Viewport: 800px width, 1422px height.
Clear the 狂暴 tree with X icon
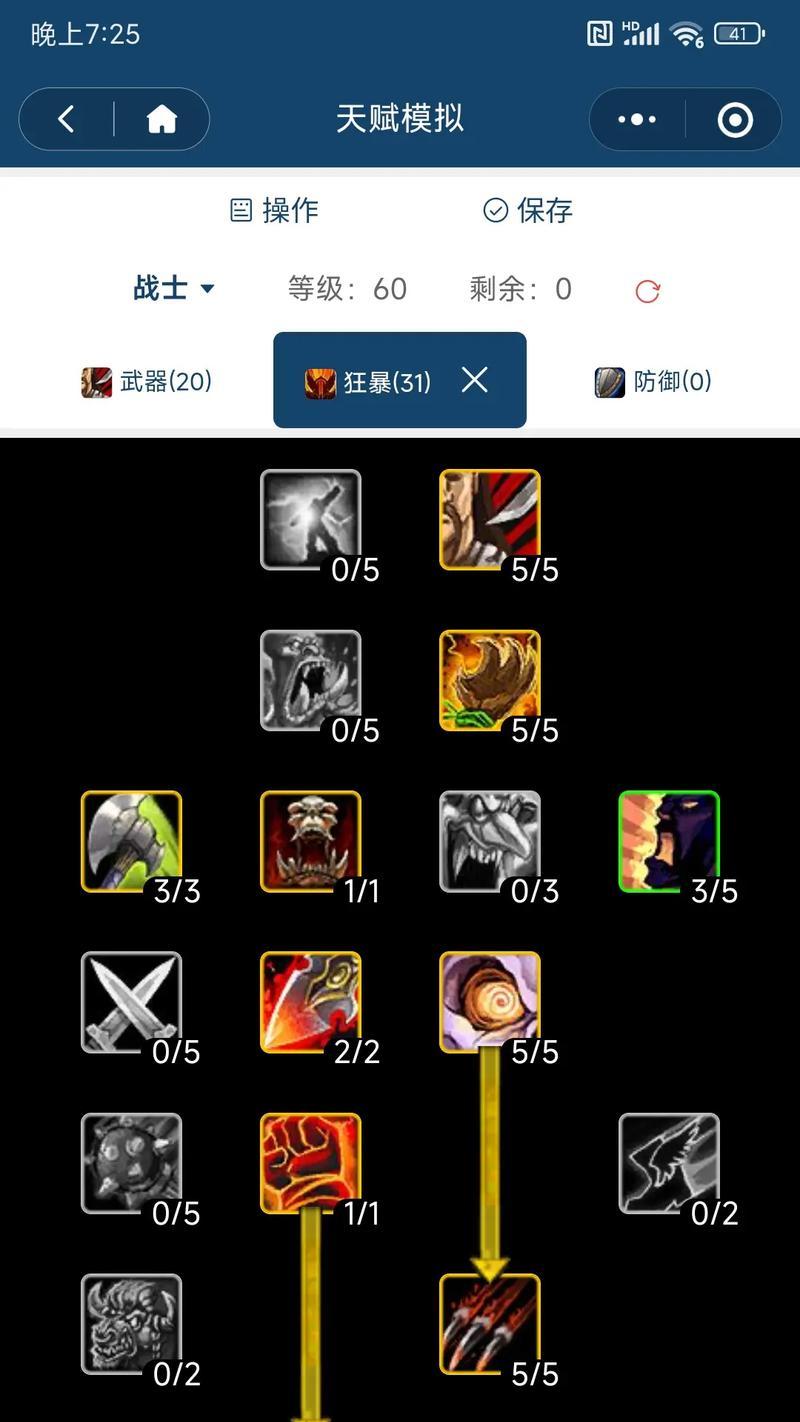475,379
